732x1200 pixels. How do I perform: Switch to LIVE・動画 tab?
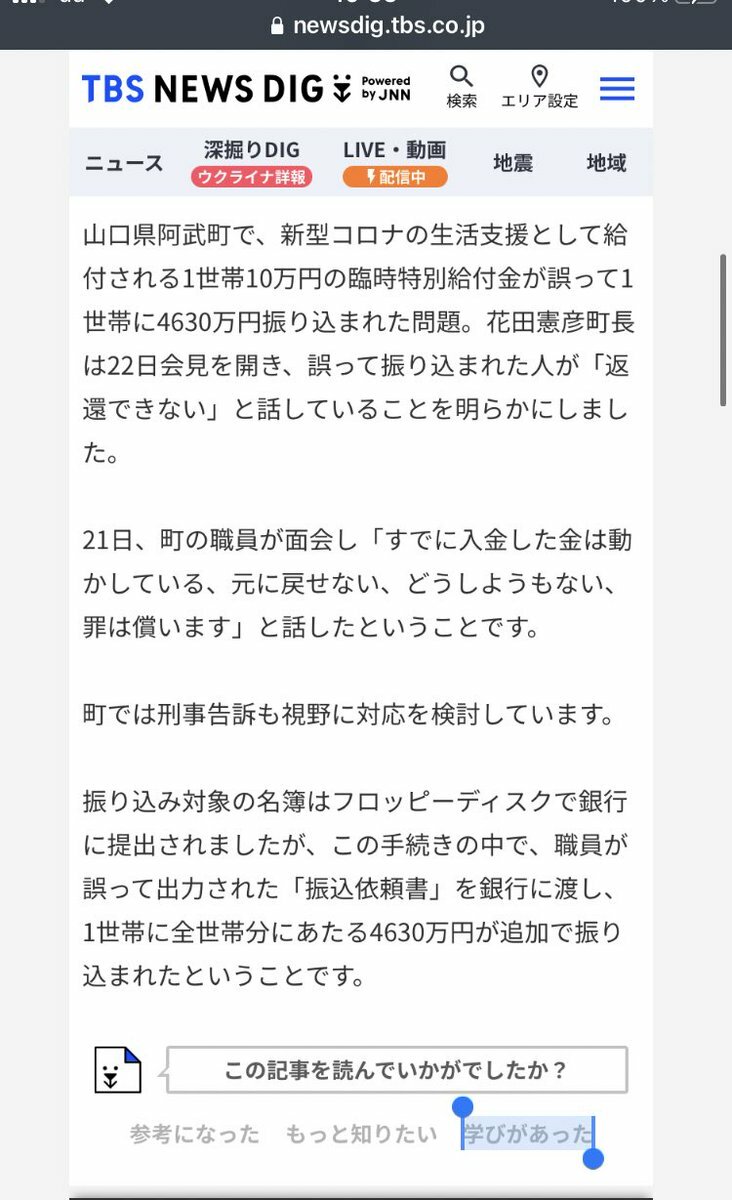[394, 163]
